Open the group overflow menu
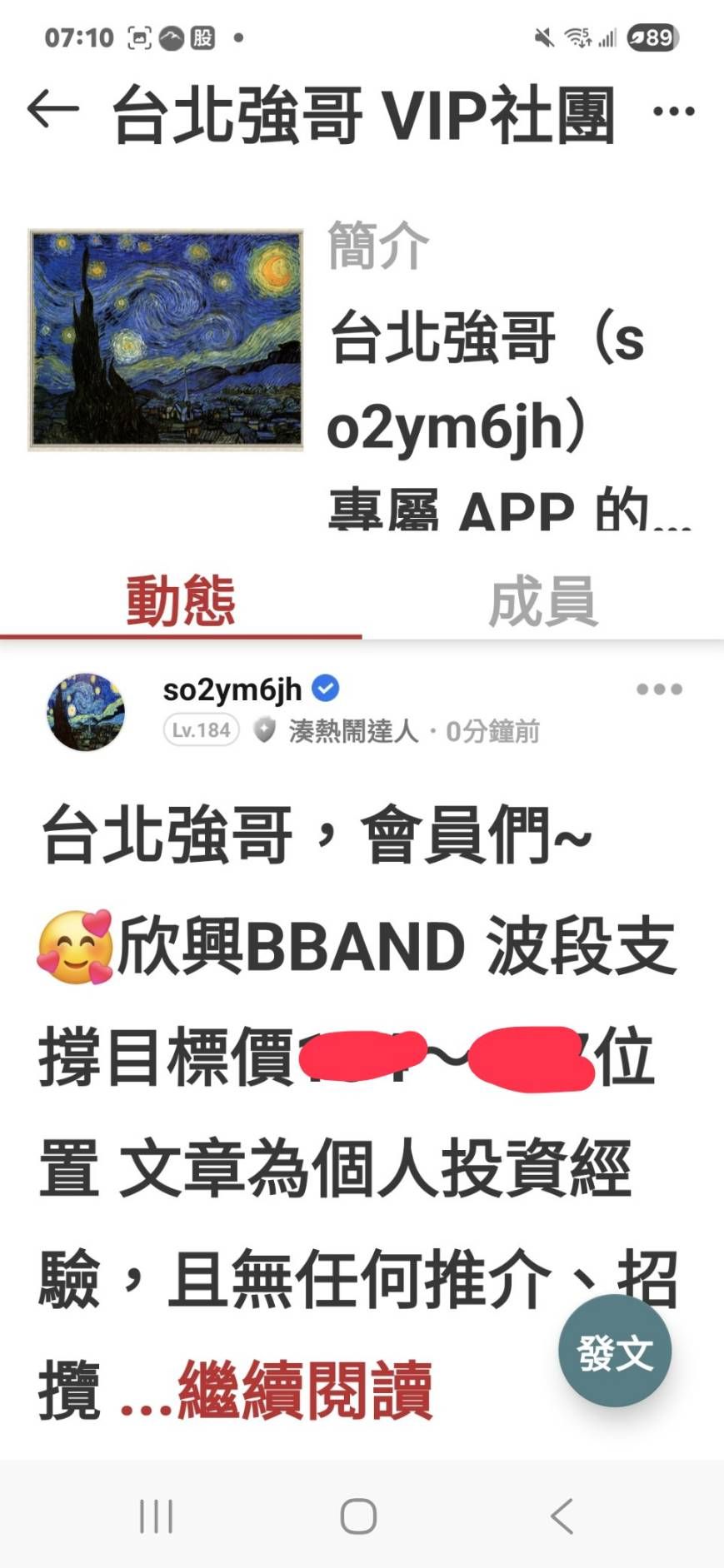724x1568 pixels. pos(673,111)
